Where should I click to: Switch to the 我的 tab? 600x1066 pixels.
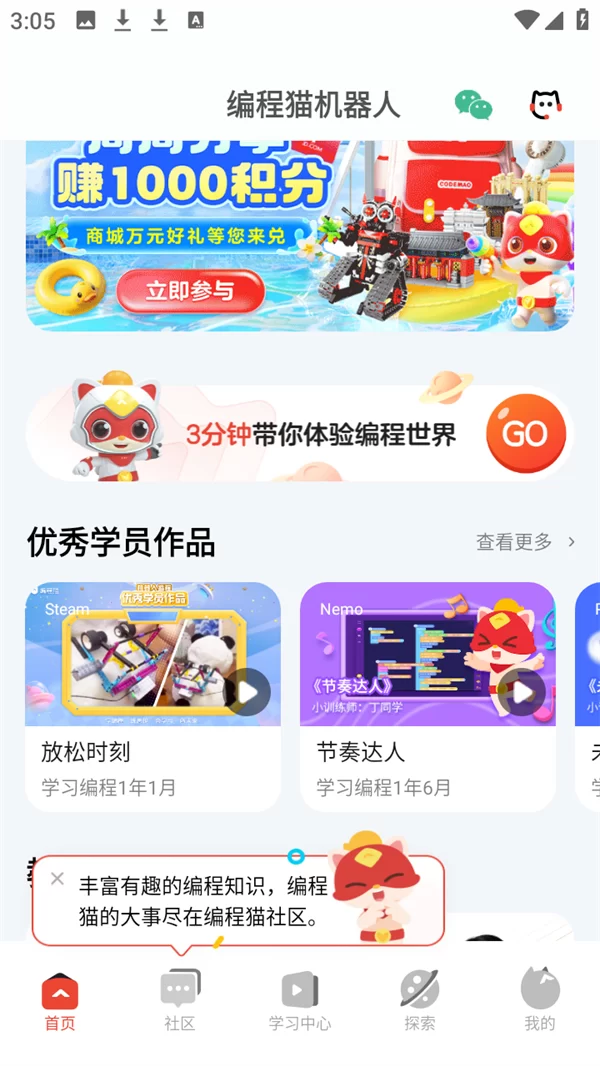coord(540,1000)
